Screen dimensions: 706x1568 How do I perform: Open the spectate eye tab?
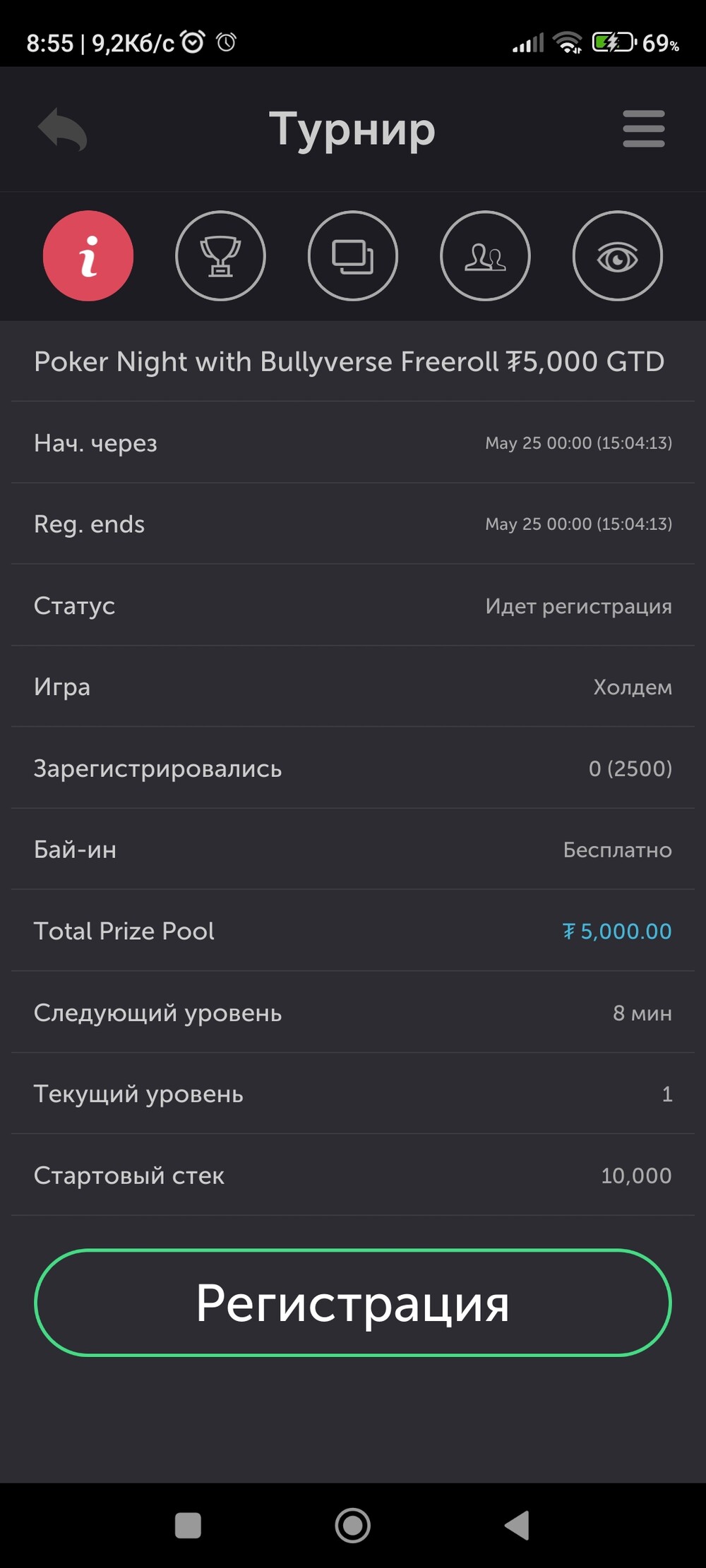pos(618,255)
